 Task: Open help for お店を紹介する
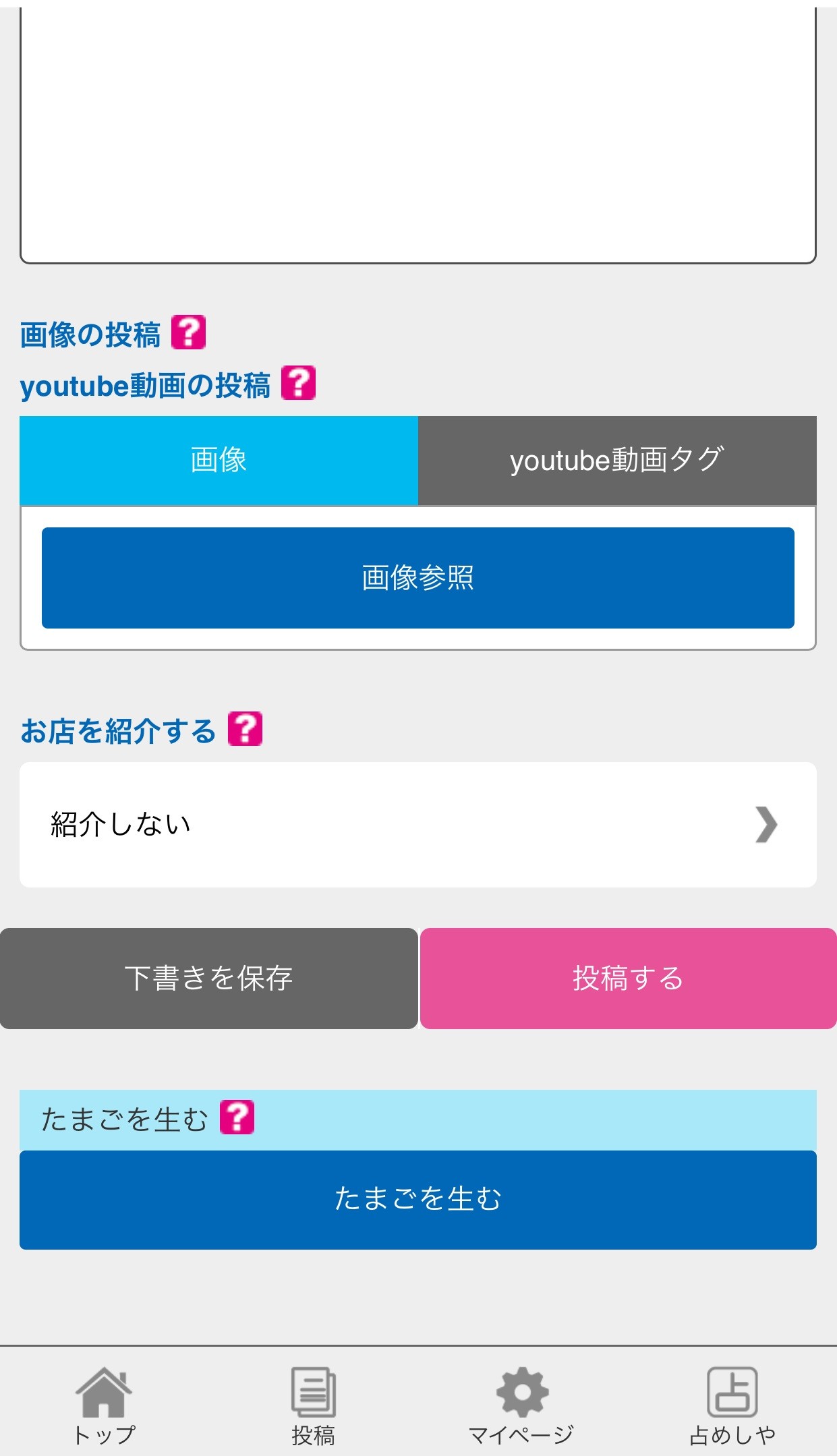pos(245,729)
